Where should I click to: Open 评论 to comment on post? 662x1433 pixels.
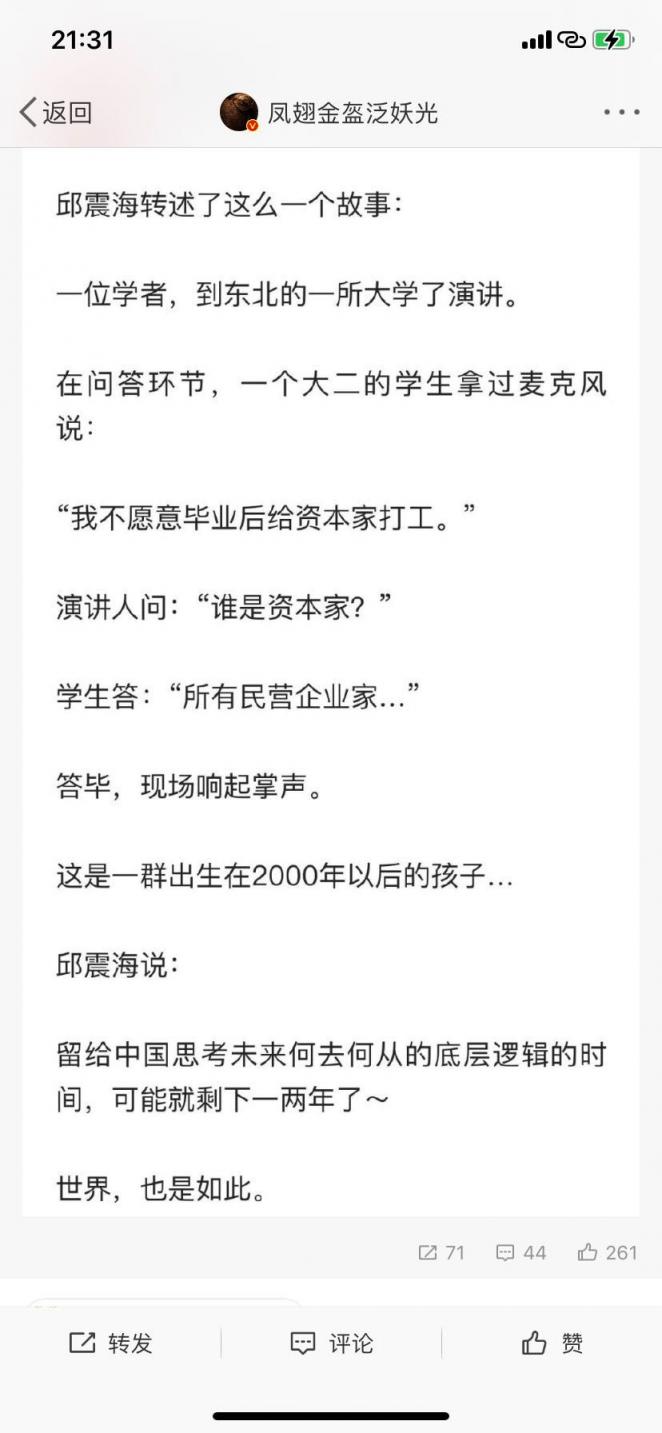tap(331, 1343)
